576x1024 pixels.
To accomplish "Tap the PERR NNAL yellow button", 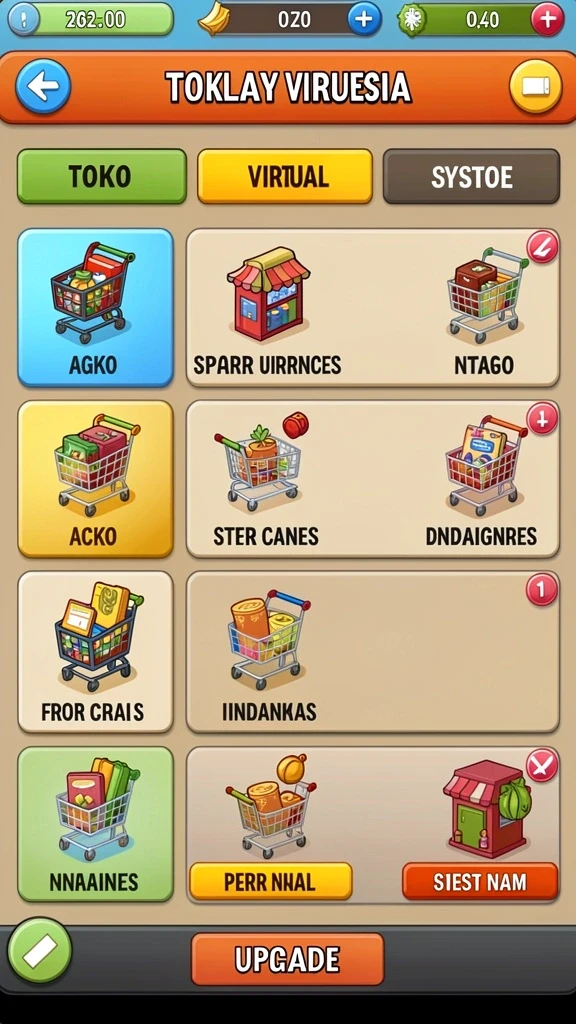I will 270,882.
